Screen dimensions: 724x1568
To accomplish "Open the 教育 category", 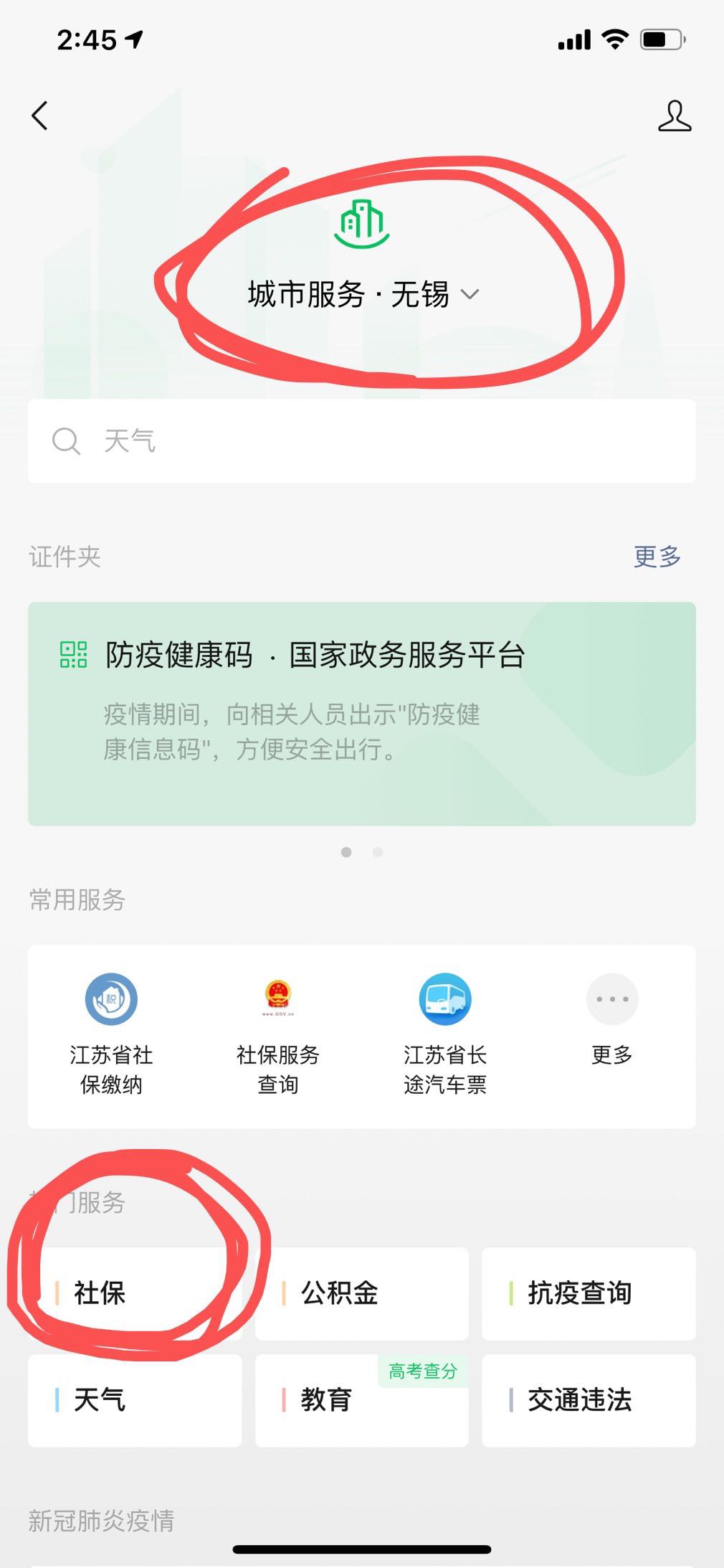I will pos(361,1400).
